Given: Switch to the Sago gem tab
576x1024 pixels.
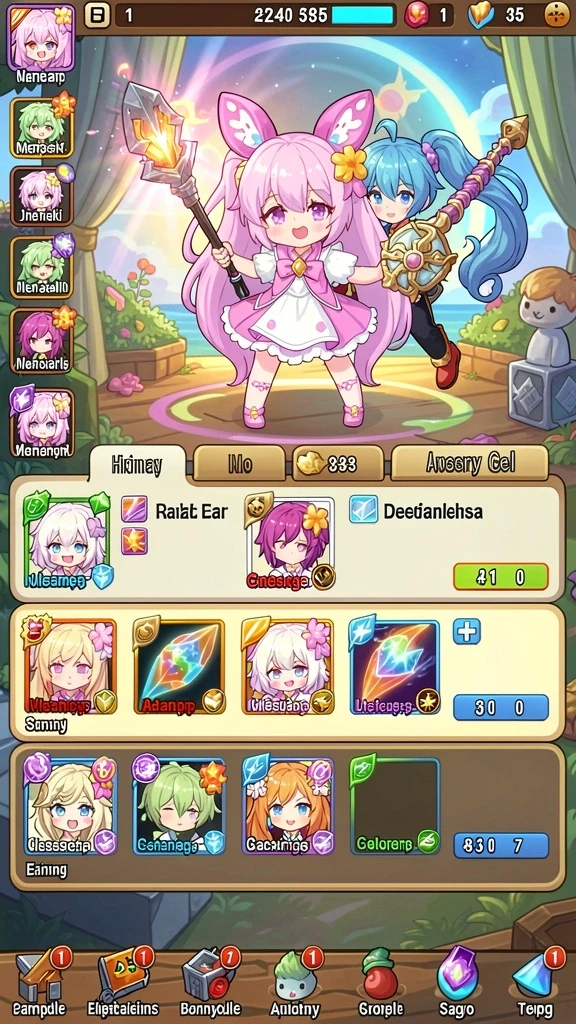Looking at the screenshot, I should click(456, 983).
